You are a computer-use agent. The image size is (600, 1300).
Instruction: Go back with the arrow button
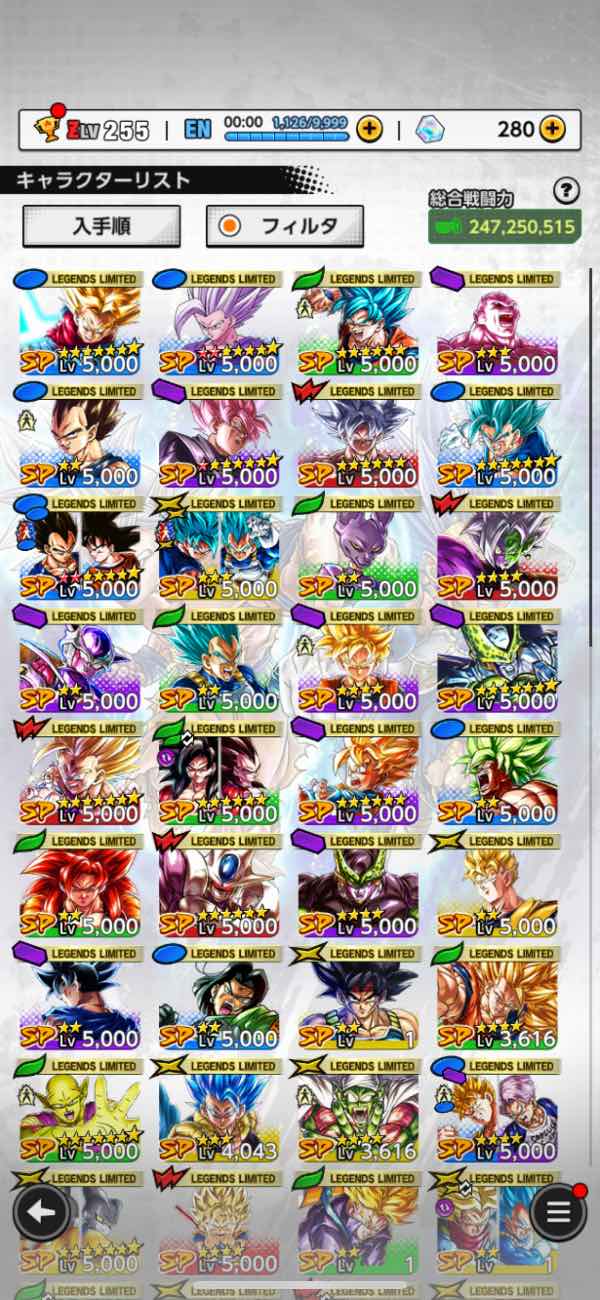(x=42, y=1213)
